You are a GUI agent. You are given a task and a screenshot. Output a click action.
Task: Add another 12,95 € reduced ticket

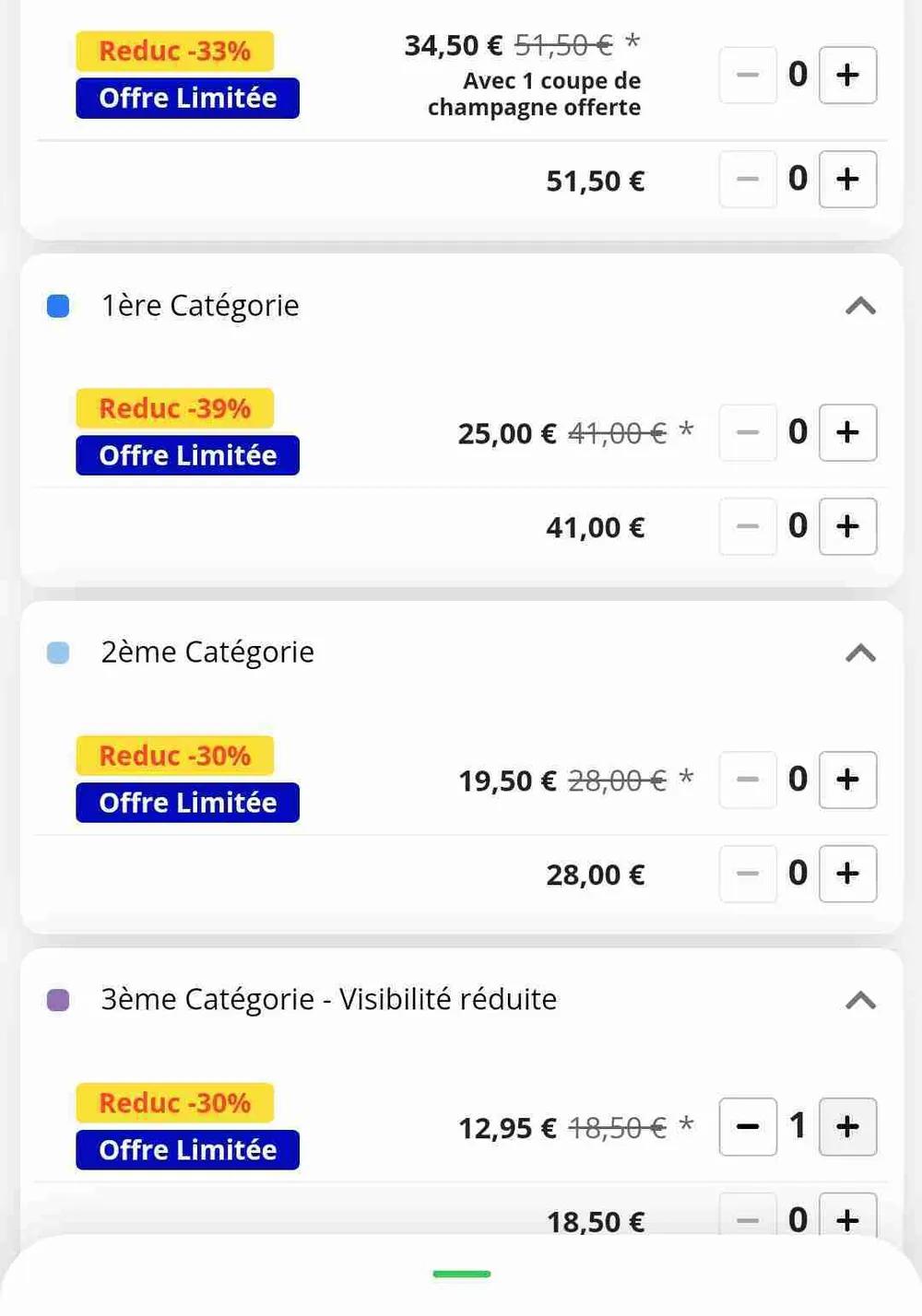847,1126
